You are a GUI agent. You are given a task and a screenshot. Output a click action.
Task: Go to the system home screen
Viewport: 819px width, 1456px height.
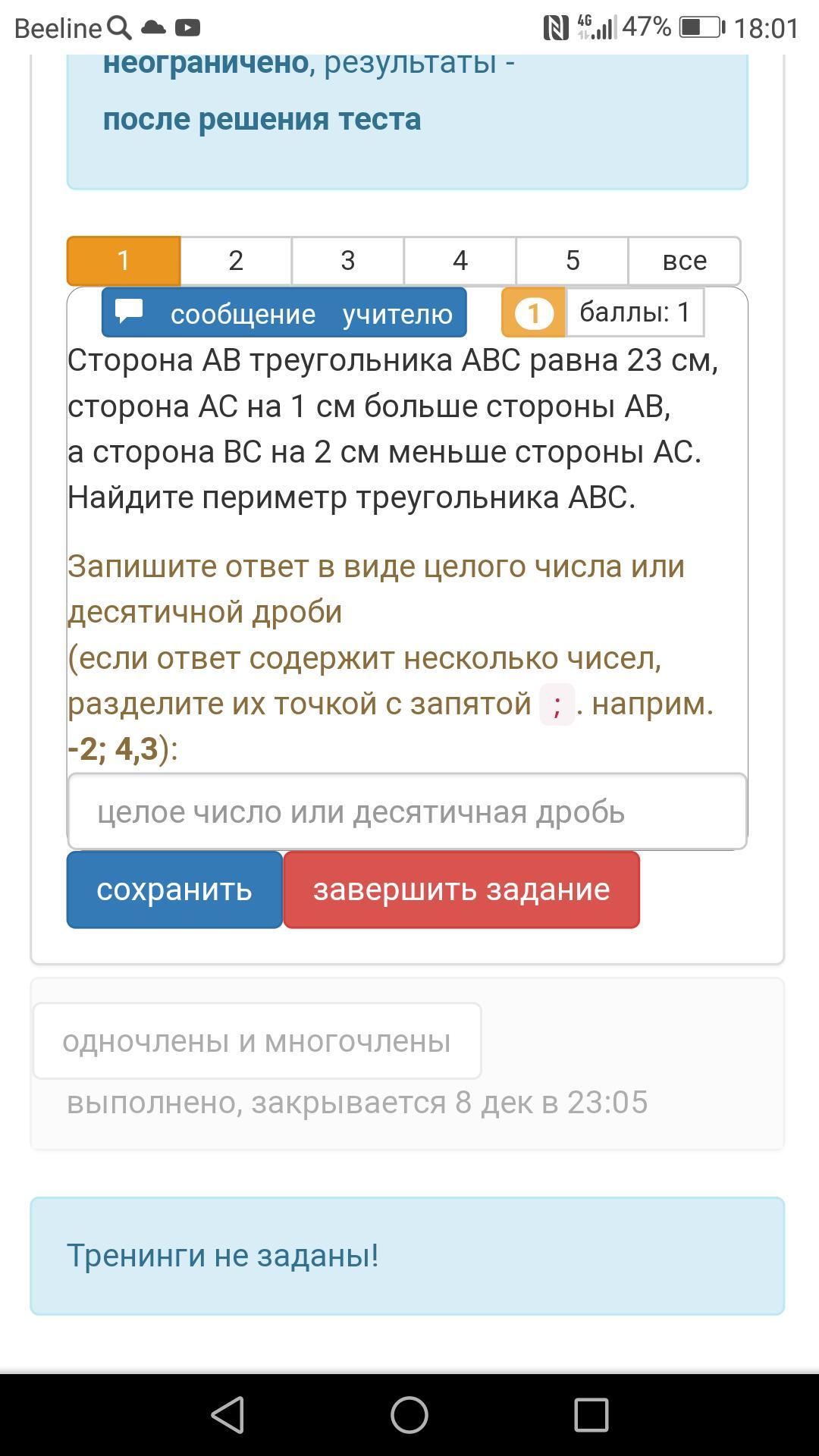[x=409, y=1415]
